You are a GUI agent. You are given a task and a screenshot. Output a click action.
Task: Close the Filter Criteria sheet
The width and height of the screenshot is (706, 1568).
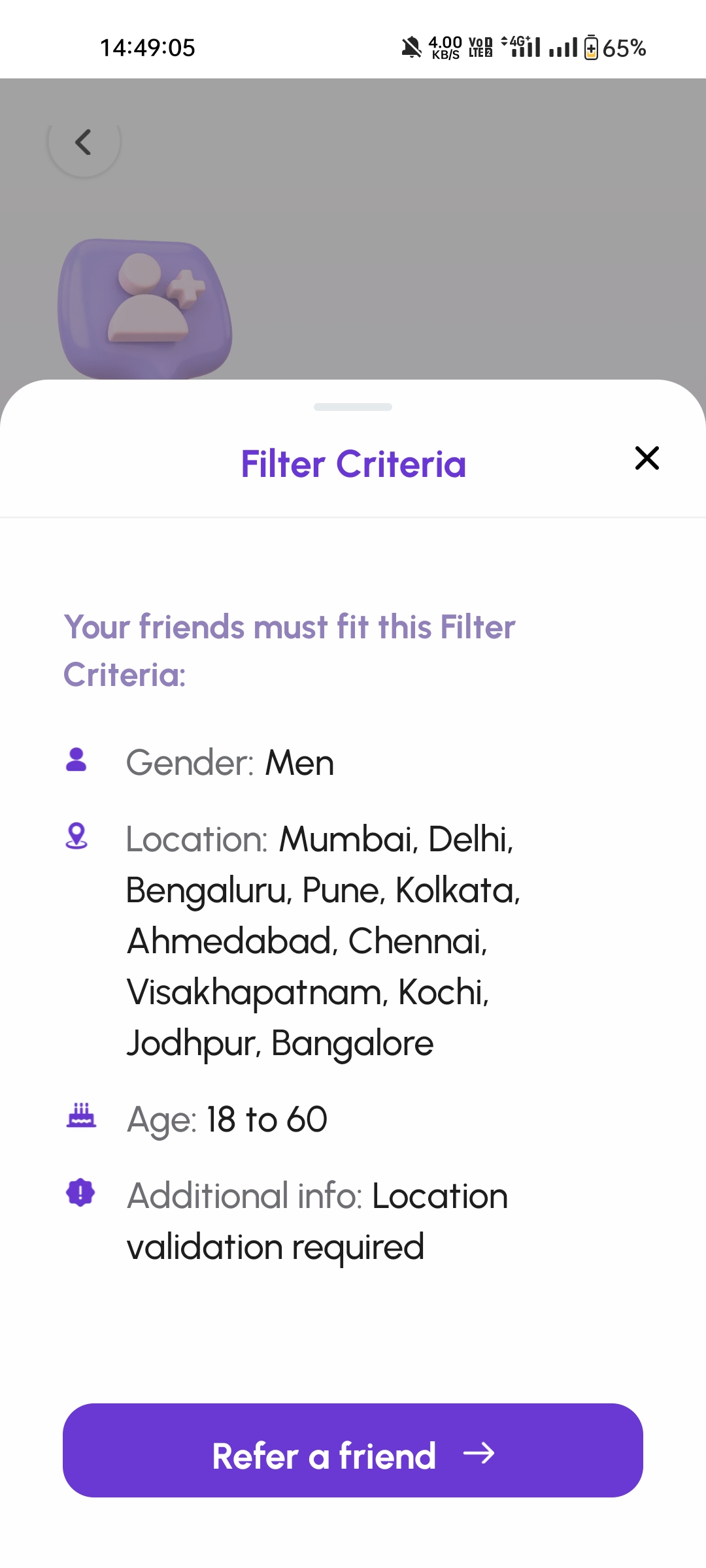pos(647,458)
